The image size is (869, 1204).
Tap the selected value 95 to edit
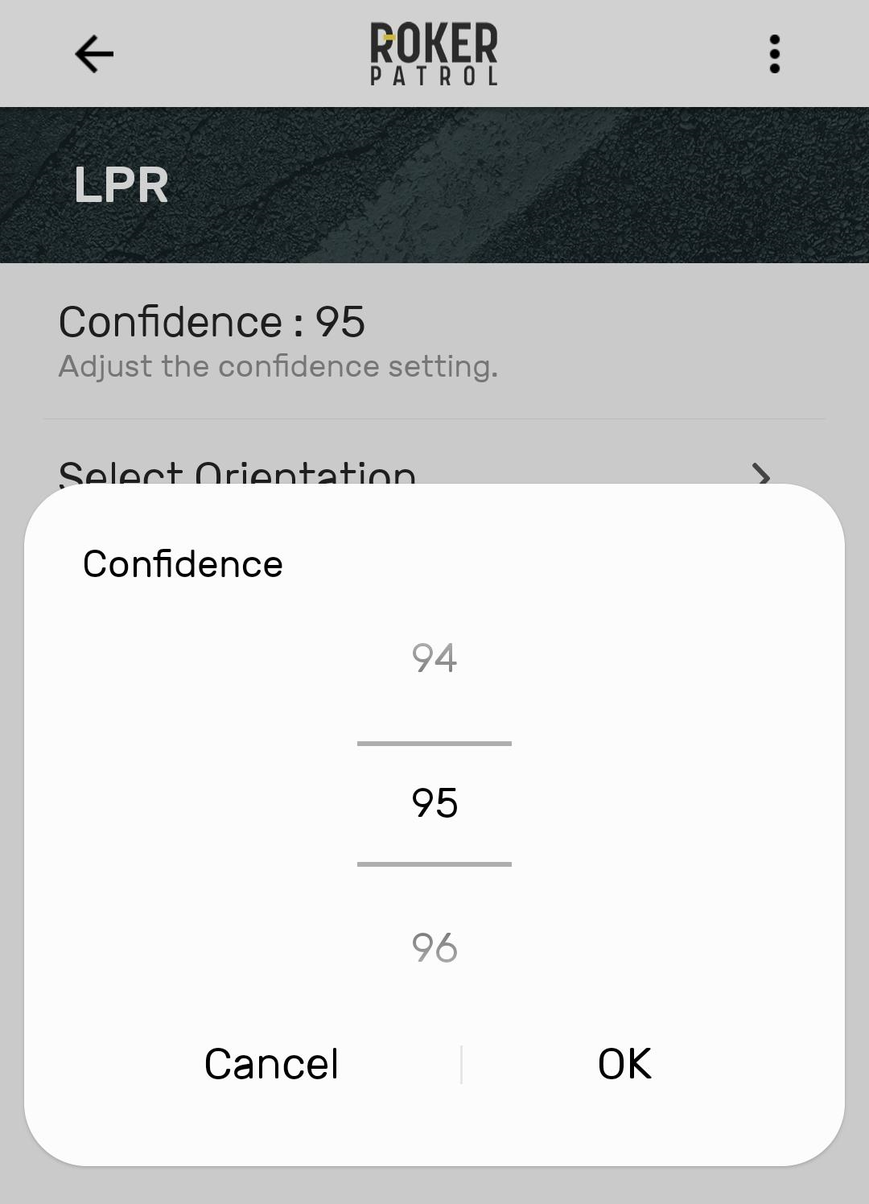[x=434, y=803]
